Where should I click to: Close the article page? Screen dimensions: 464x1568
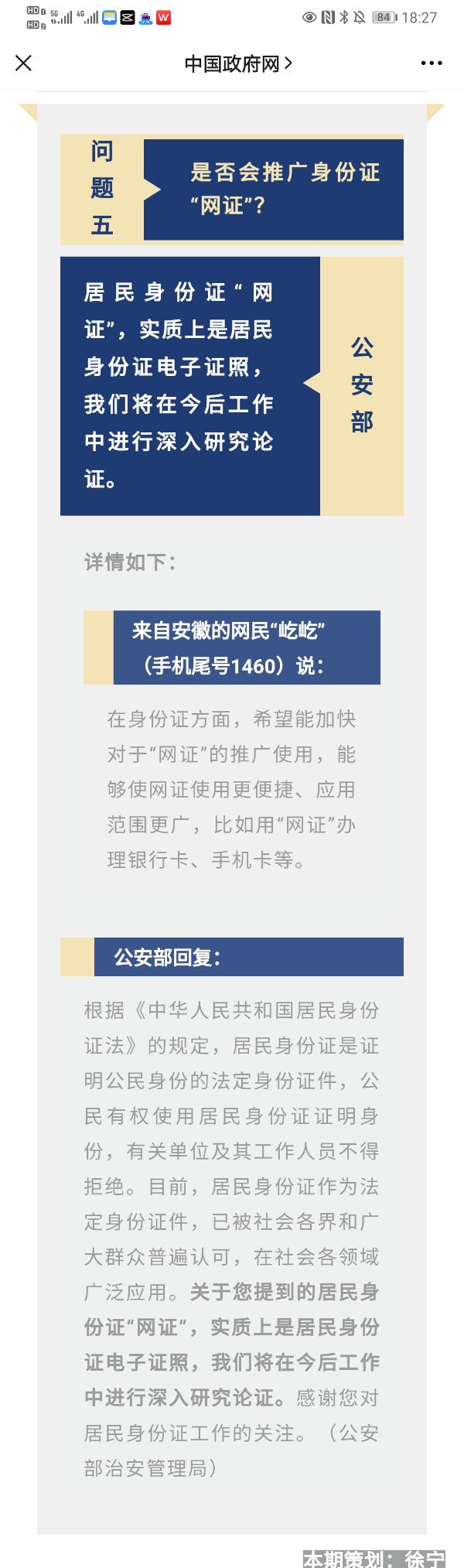(x=24, y=63)
